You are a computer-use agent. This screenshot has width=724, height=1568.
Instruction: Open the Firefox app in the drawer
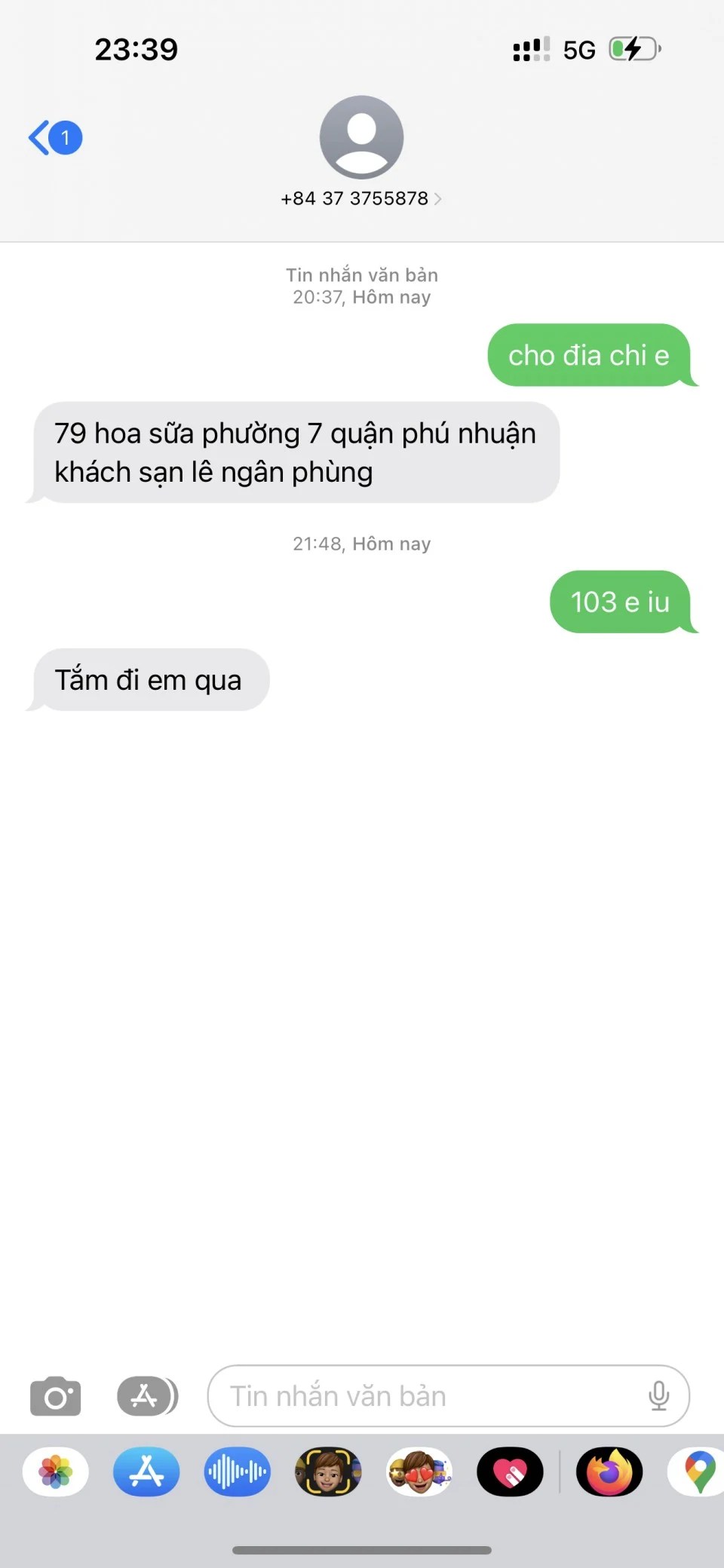(x=609, y=1472)
